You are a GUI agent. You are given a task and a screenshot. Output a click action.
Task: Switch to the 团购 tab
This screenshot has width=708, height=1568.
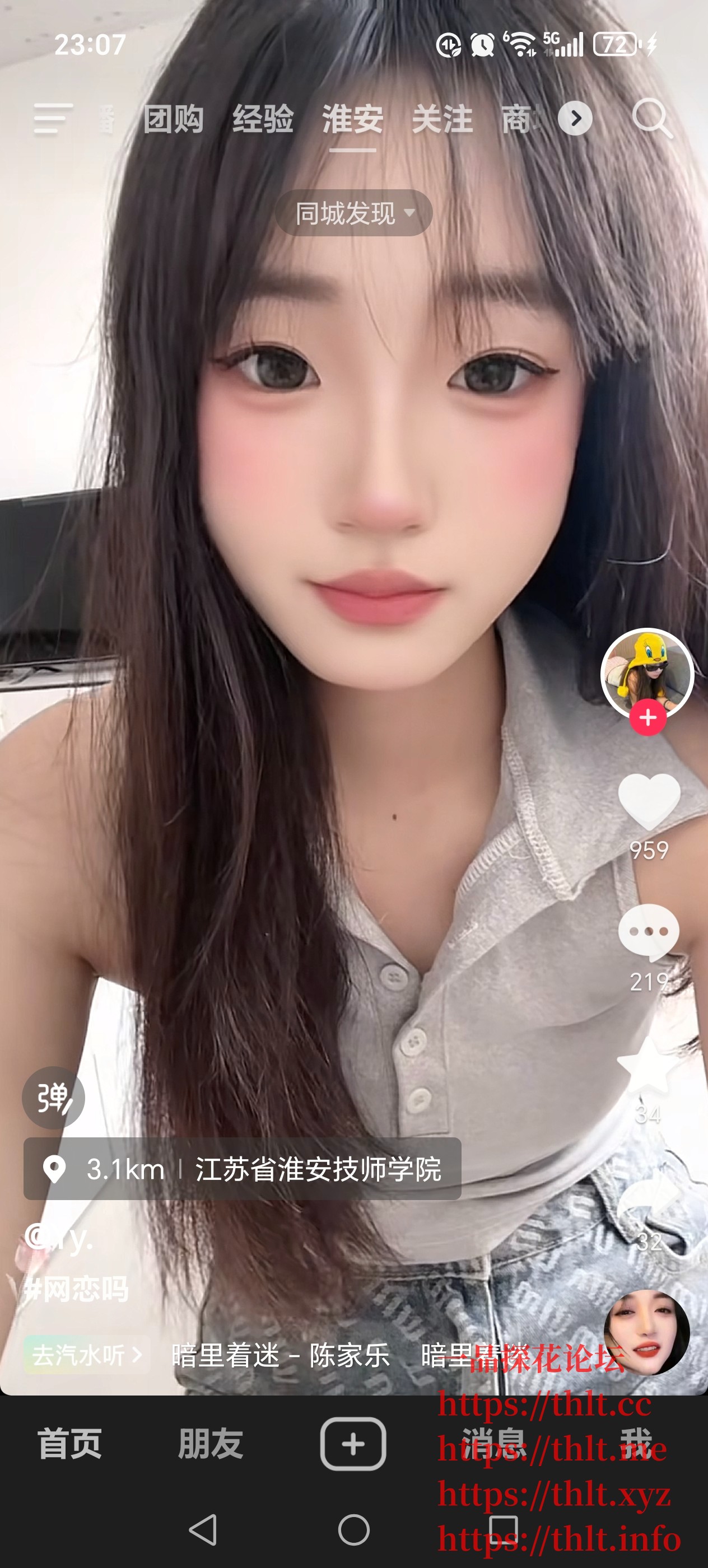coord(174,119)
